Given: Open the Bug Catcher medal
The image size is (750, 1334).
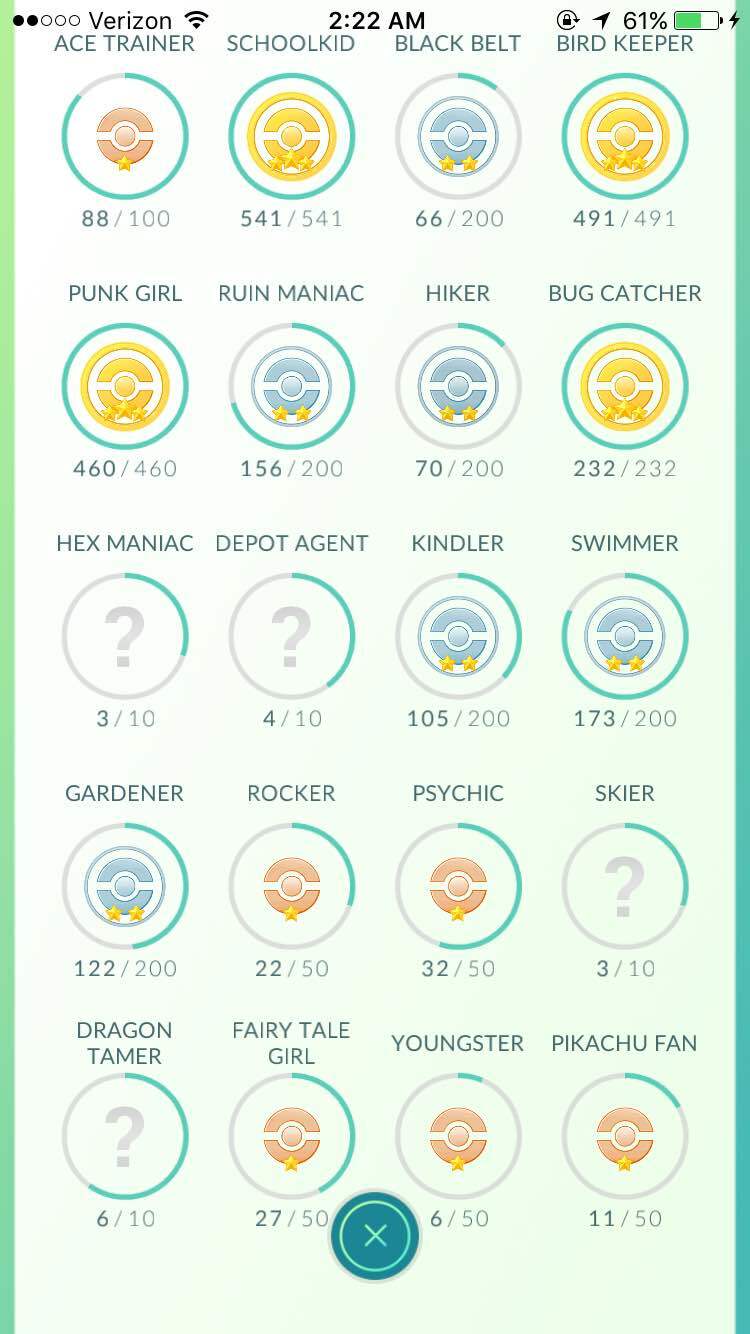Looking at the screenshot, I should (625, 385).
